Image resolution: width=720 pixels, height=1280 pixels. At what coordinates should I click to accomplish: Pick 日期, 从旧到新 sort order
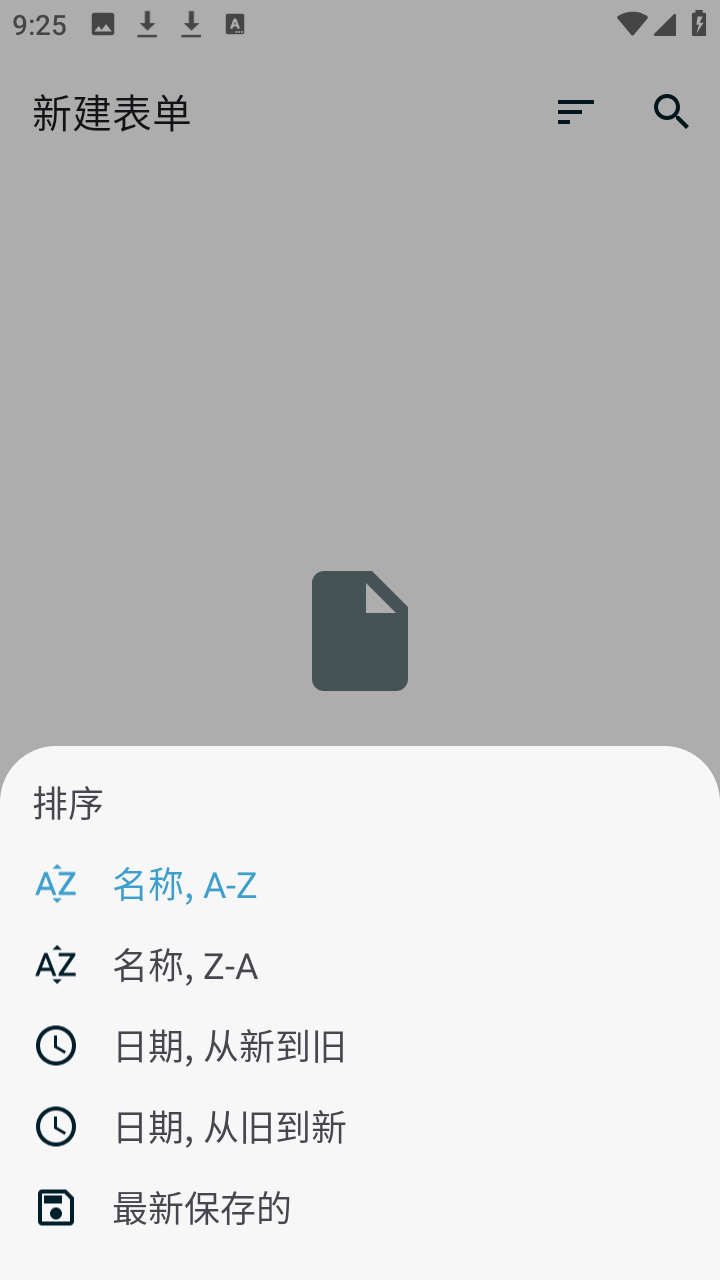point(360,1128)
